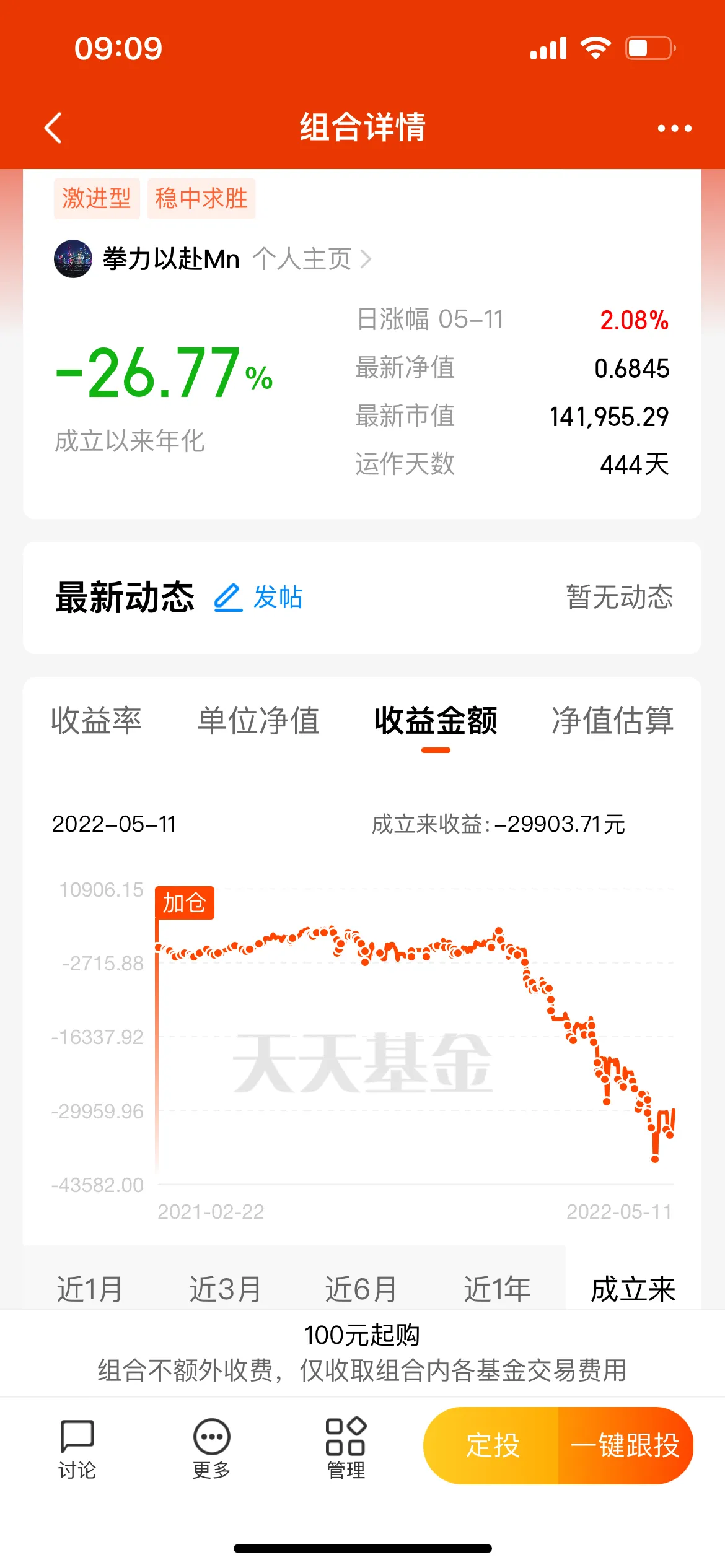
Task: Tap the 定投 button
Action: click(491, 1445)
